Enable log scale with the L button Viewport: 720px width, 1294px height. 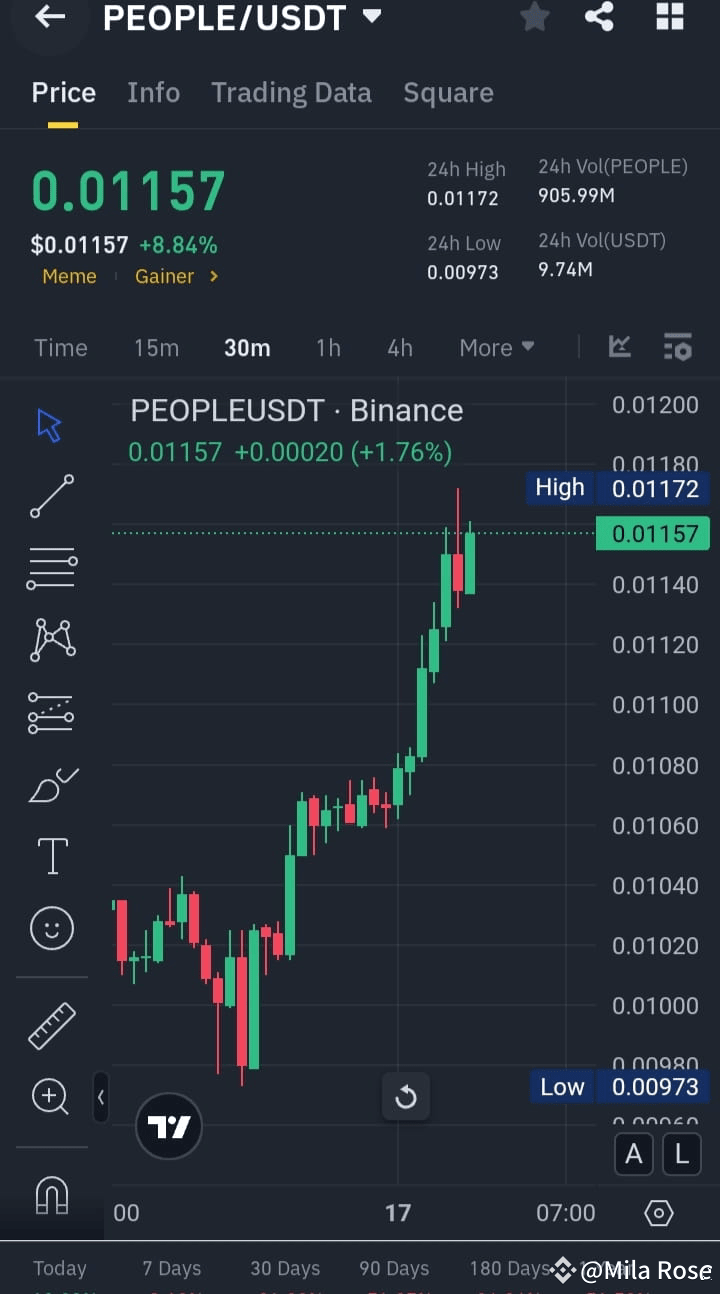point(681,1154)
